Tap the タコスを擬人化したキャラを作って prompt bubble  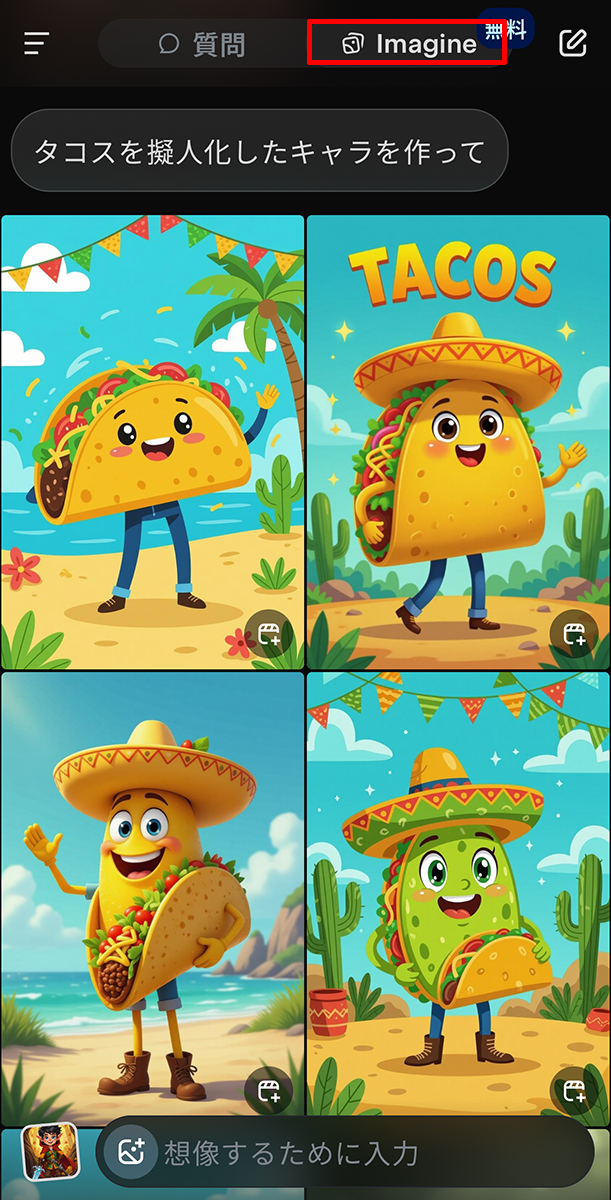click(260, 153)
